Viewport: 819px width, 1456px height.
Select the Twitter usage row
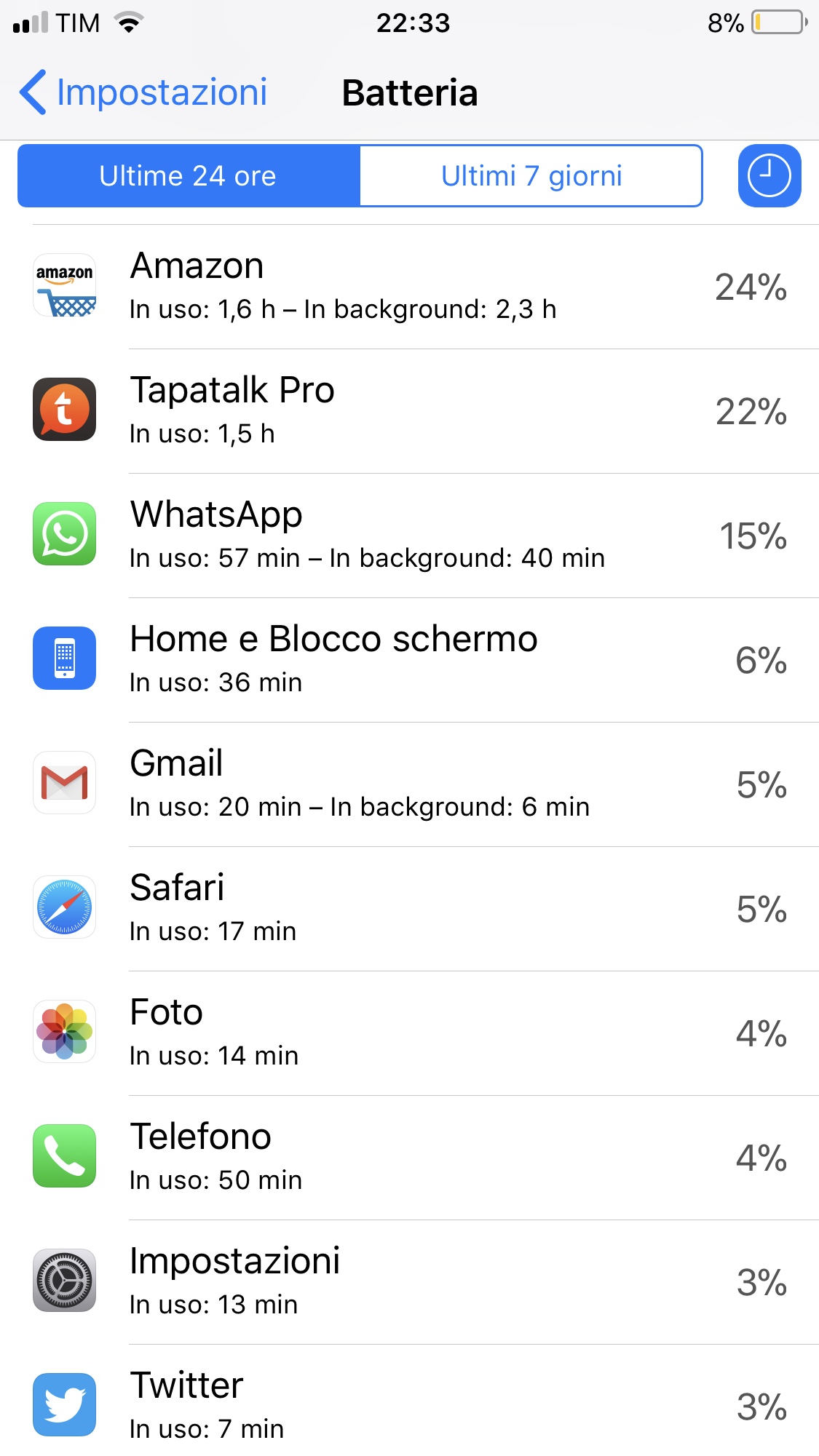click(x=409, y=1406)
